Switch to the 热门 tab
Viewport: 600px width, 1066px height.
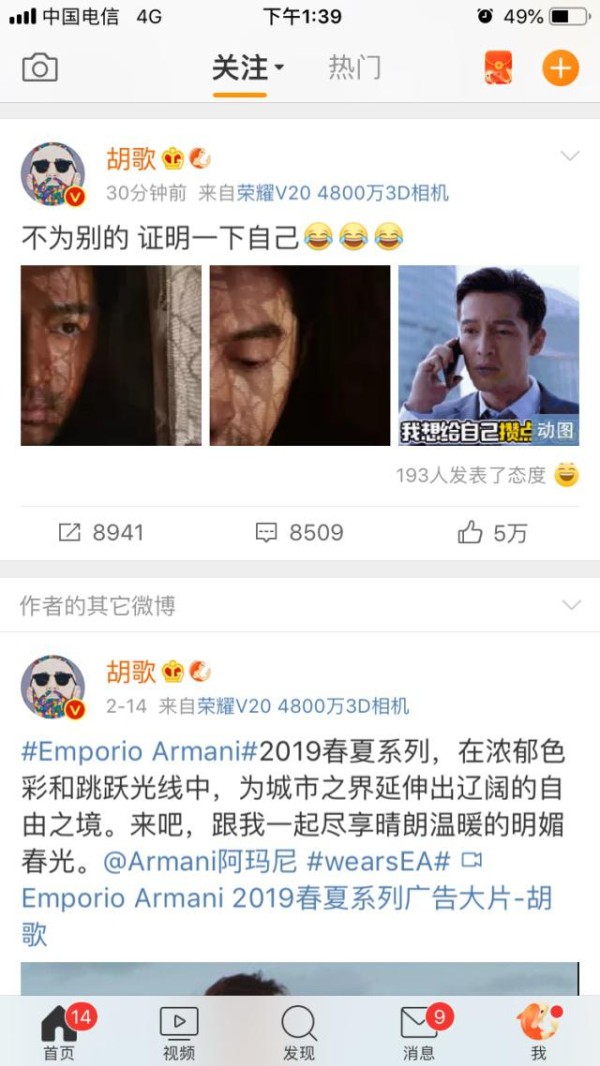pos(354,68)
